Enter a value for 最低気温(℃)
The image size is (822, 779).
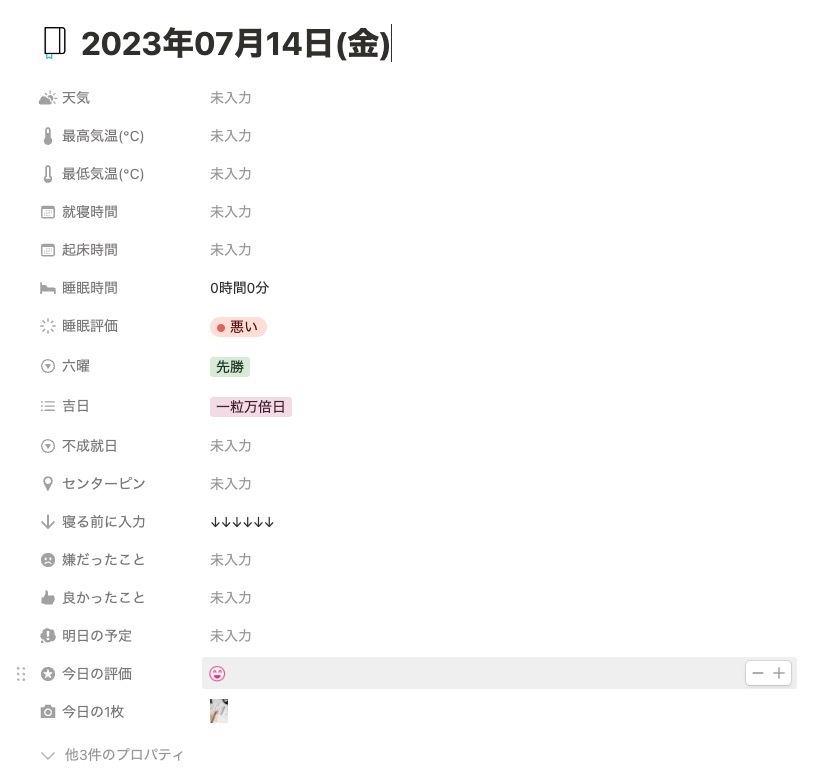point(230,174)
